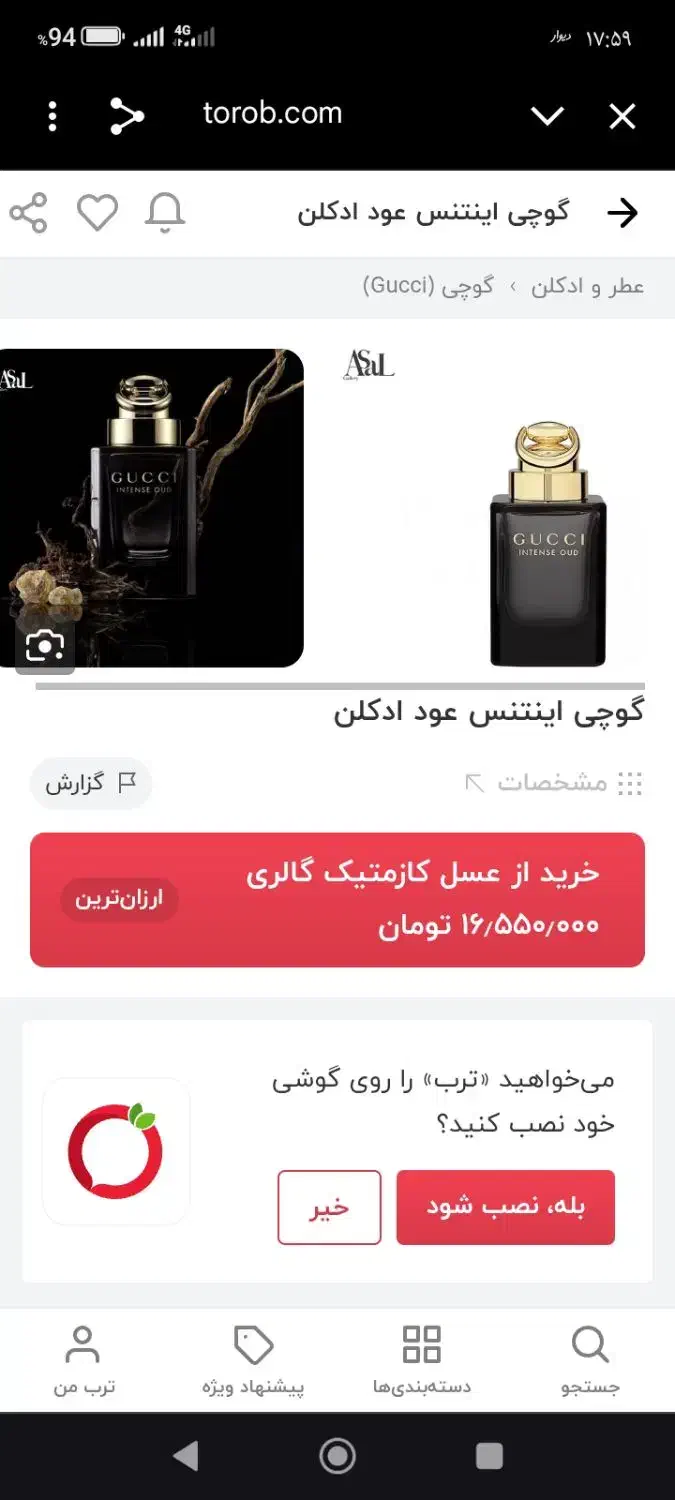Image resolution: width=675 pixels, height=1500 pixels.
Task: Minimize the browser with the down chevron
Action: pyautogui.click(x=547, y=117)
